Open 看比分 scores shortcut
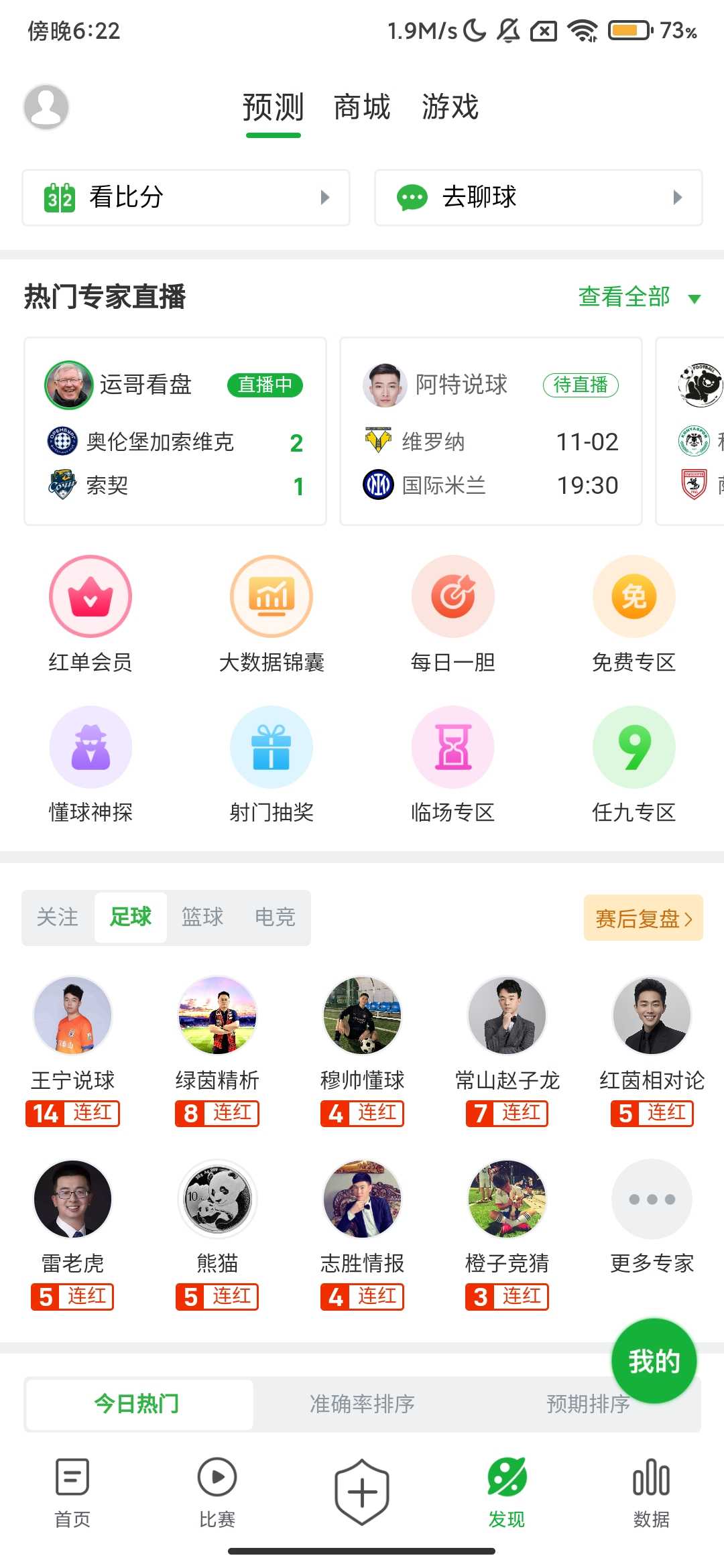 pyautogui.click(x=186, y=198)
